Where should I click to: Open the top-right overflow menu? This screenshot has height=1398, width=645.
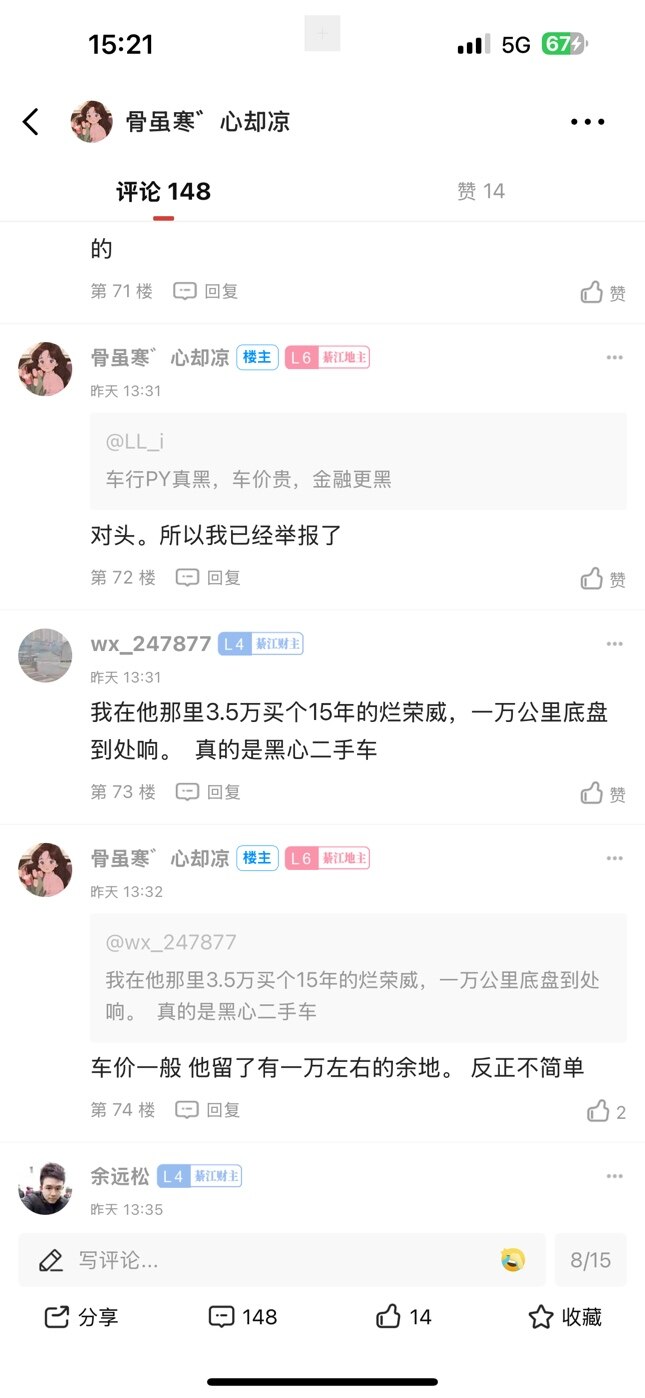coord(588,122)
